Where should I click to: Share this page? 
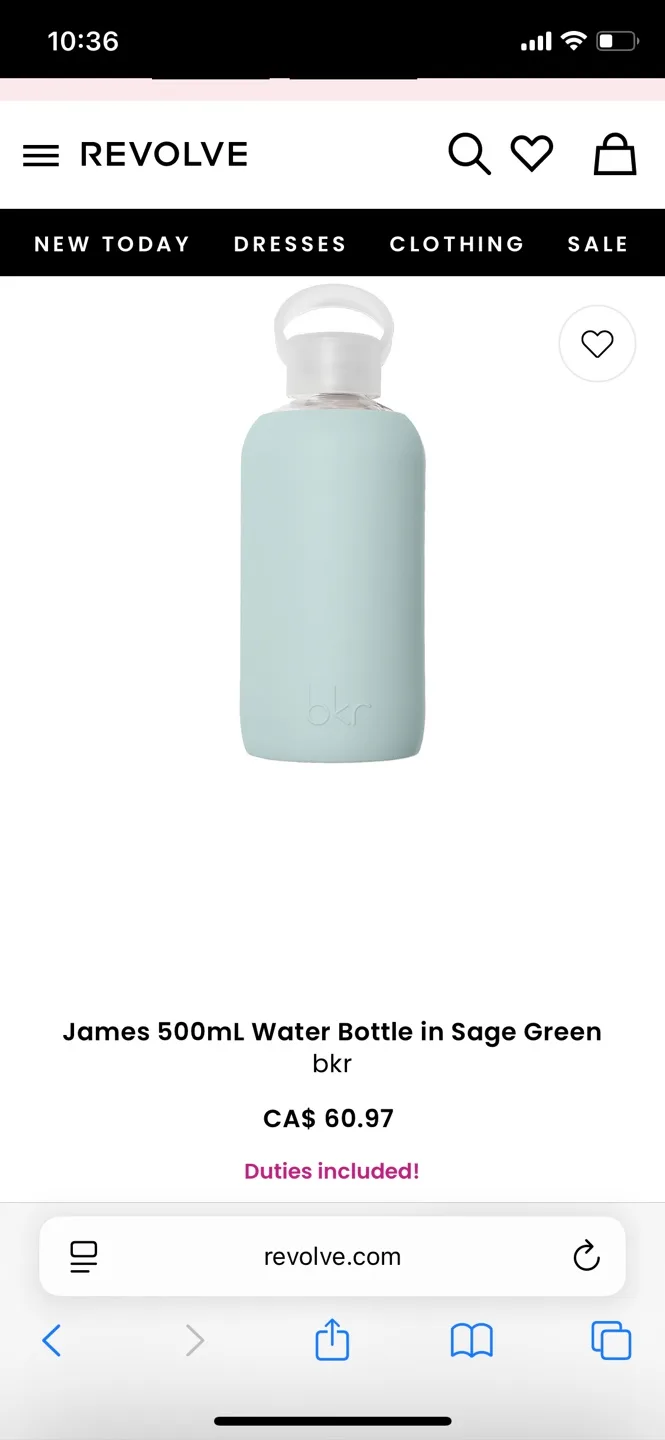[332, 1340]
